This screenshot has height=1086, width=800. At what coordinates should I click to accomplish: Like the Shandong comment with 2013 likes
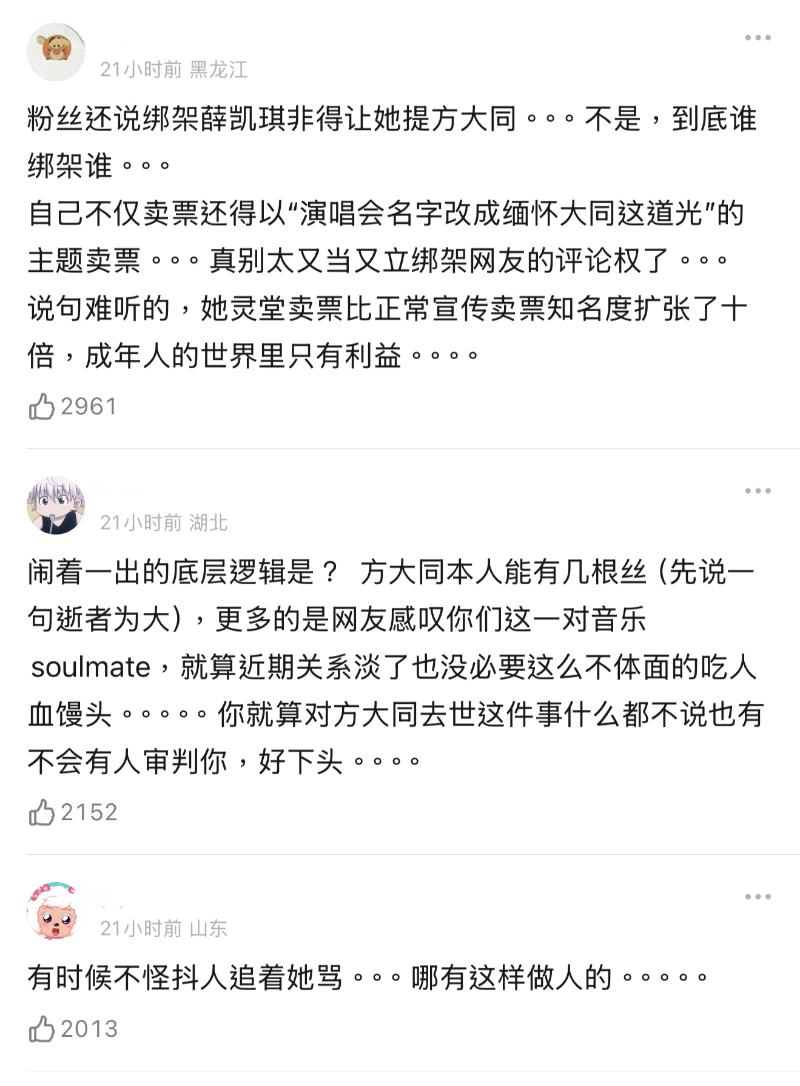coord(42,1029)
